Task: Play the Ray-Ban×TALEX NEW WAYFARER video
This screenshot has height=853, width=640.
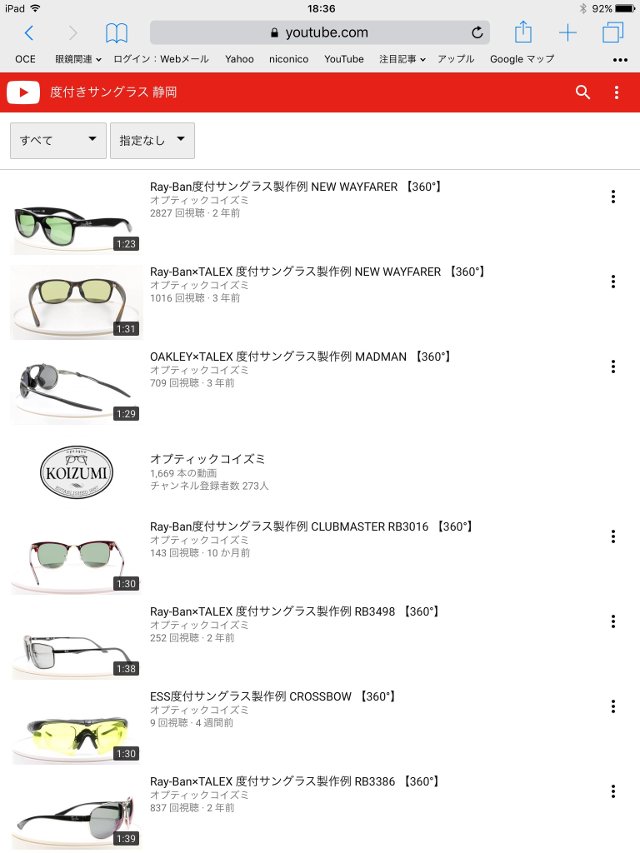Action: (316, 272)
